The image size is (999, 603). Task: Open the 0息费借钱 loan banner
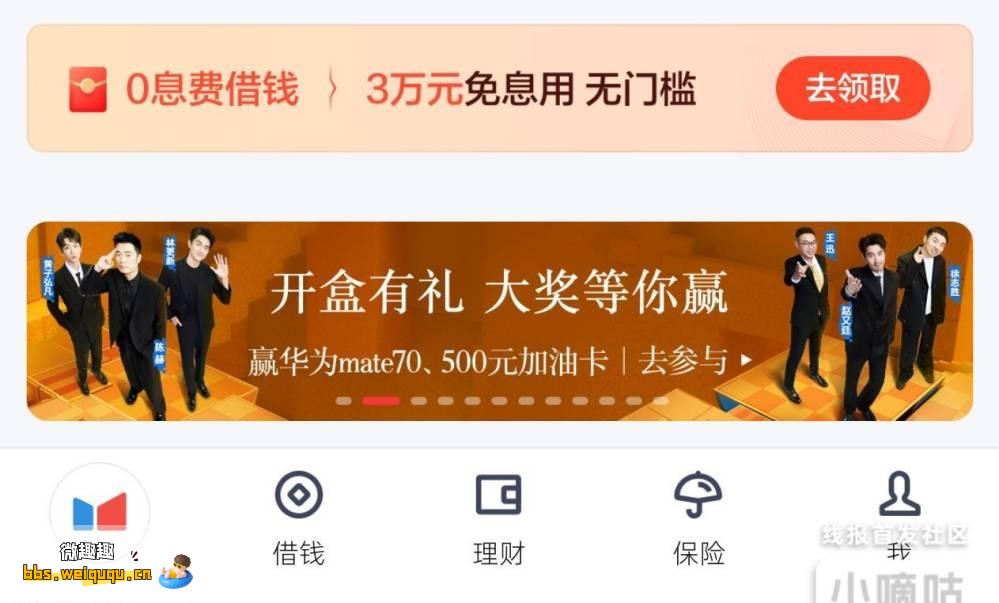tap(400, 90)
